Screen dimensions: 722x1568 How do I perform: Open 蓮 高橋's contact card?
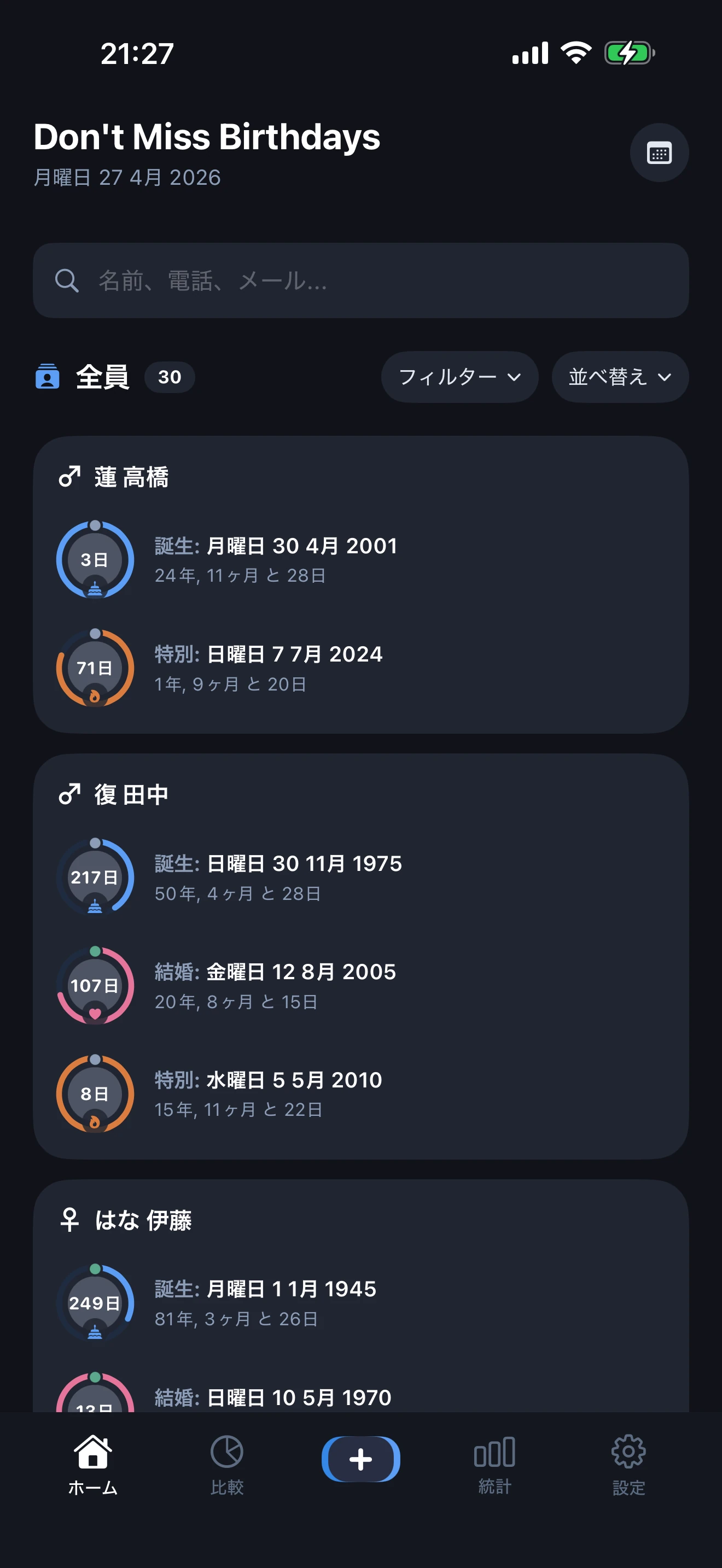click(131, 477)
